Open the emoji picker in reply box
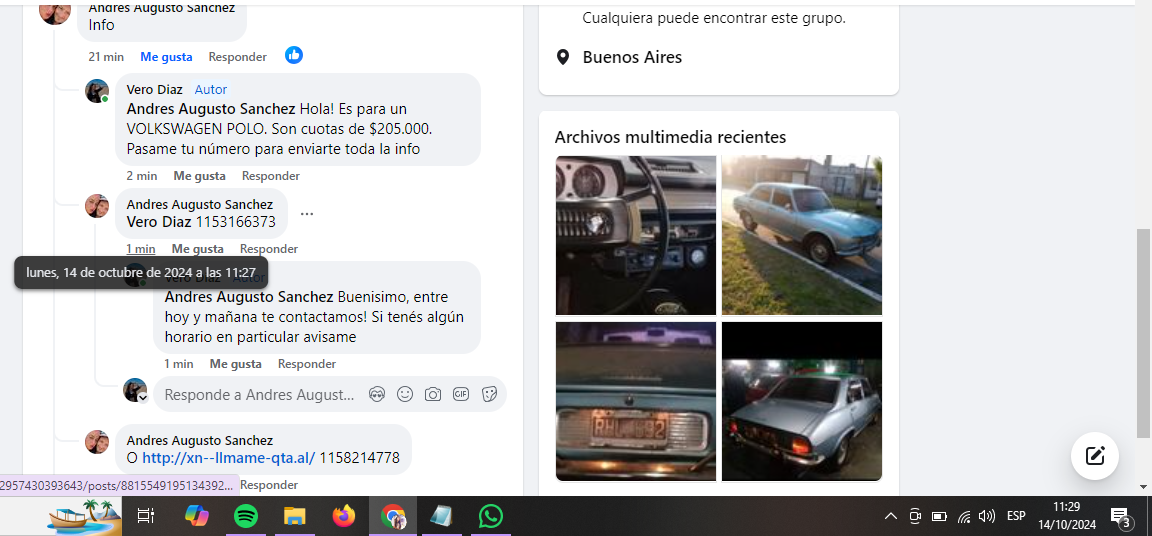Screen dimensions: 1152x536 click(x=405, y=395)
